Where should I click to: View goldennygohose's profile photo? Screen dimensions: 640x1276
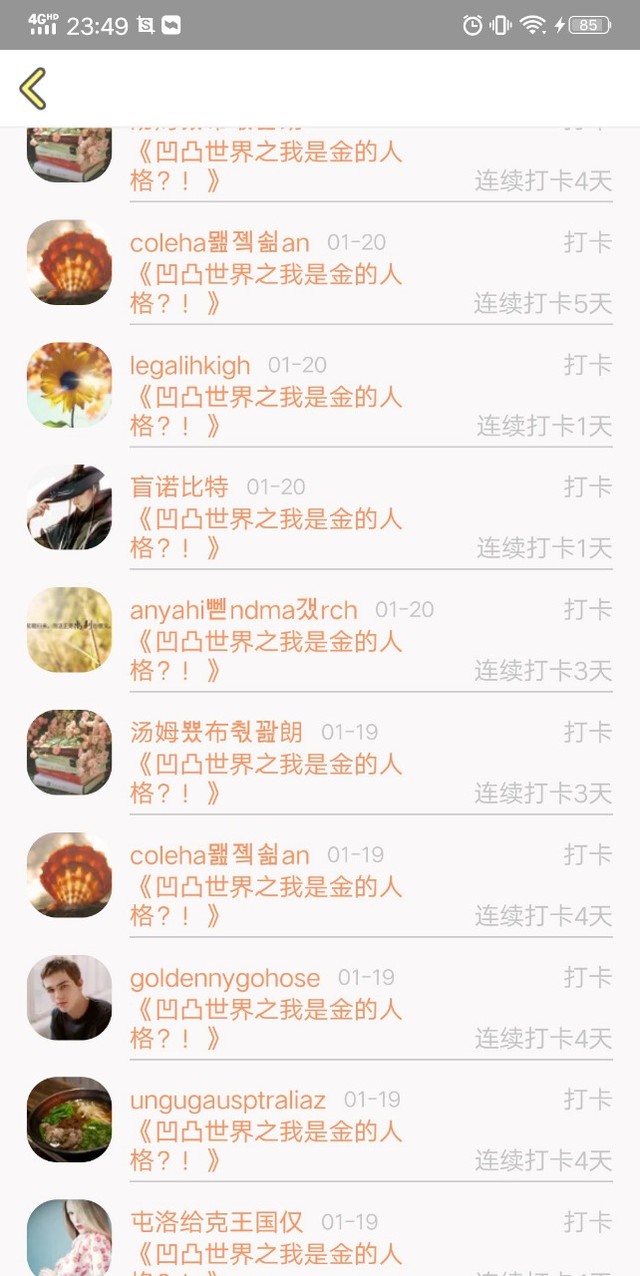[69, 997]
